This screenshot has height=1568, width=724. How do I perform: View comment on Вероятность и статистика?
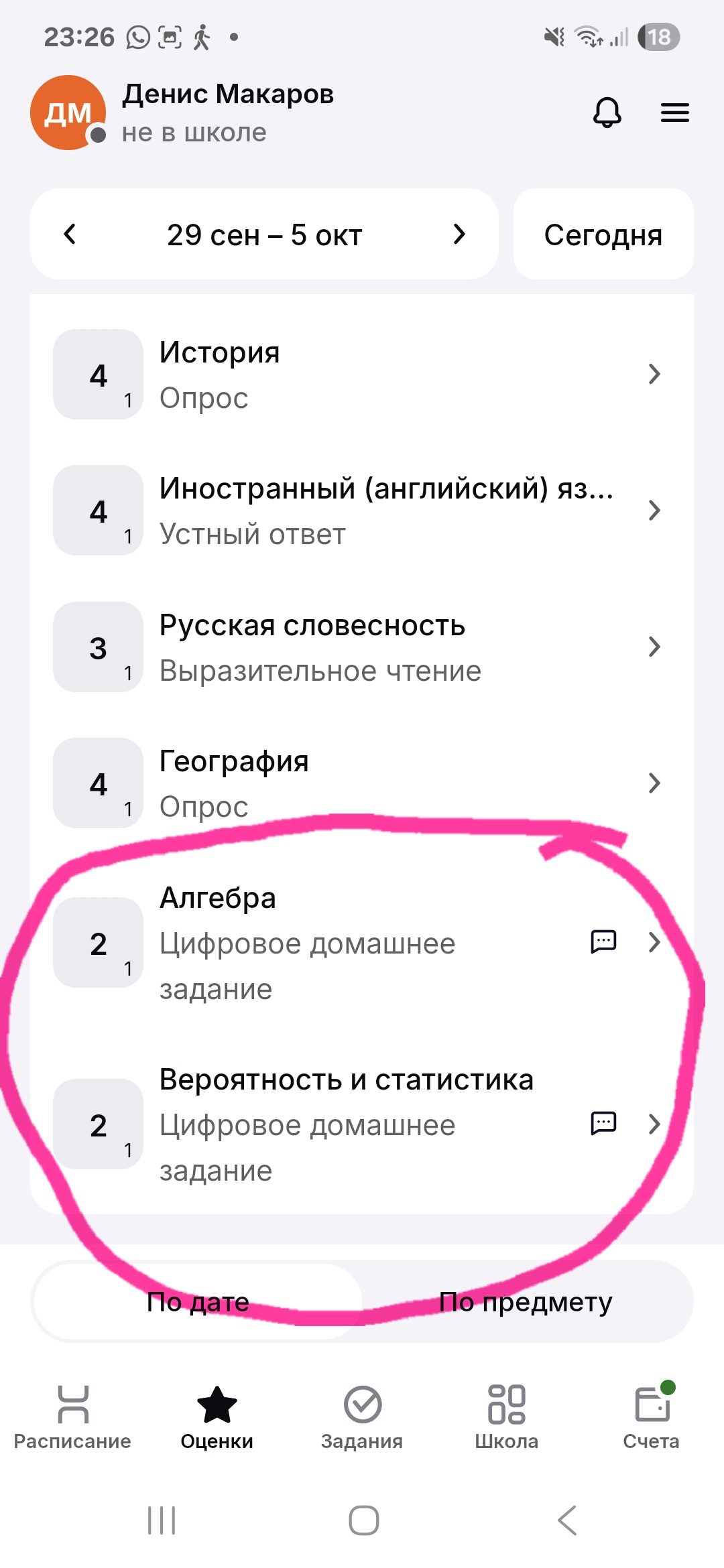[x=603, y=1123]
